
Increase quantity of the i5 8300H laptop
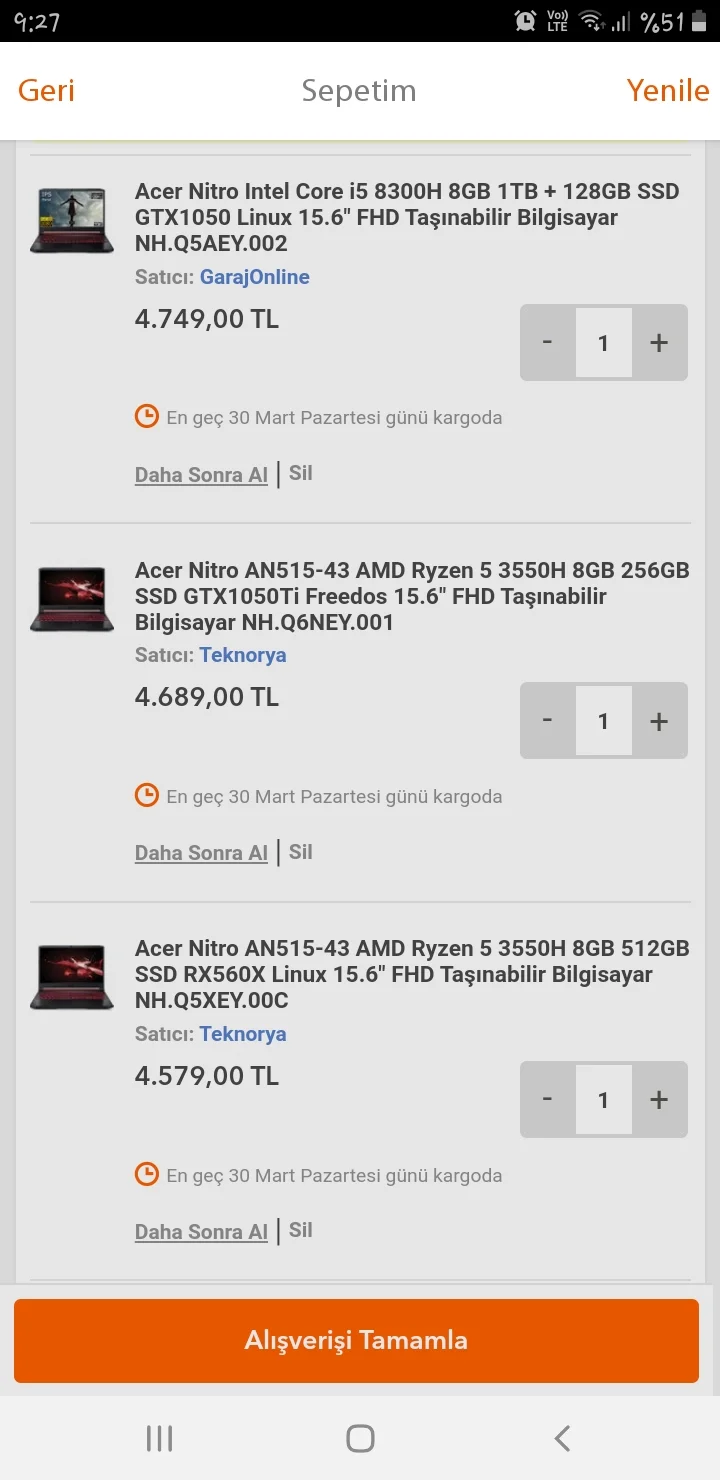(659, 343)
